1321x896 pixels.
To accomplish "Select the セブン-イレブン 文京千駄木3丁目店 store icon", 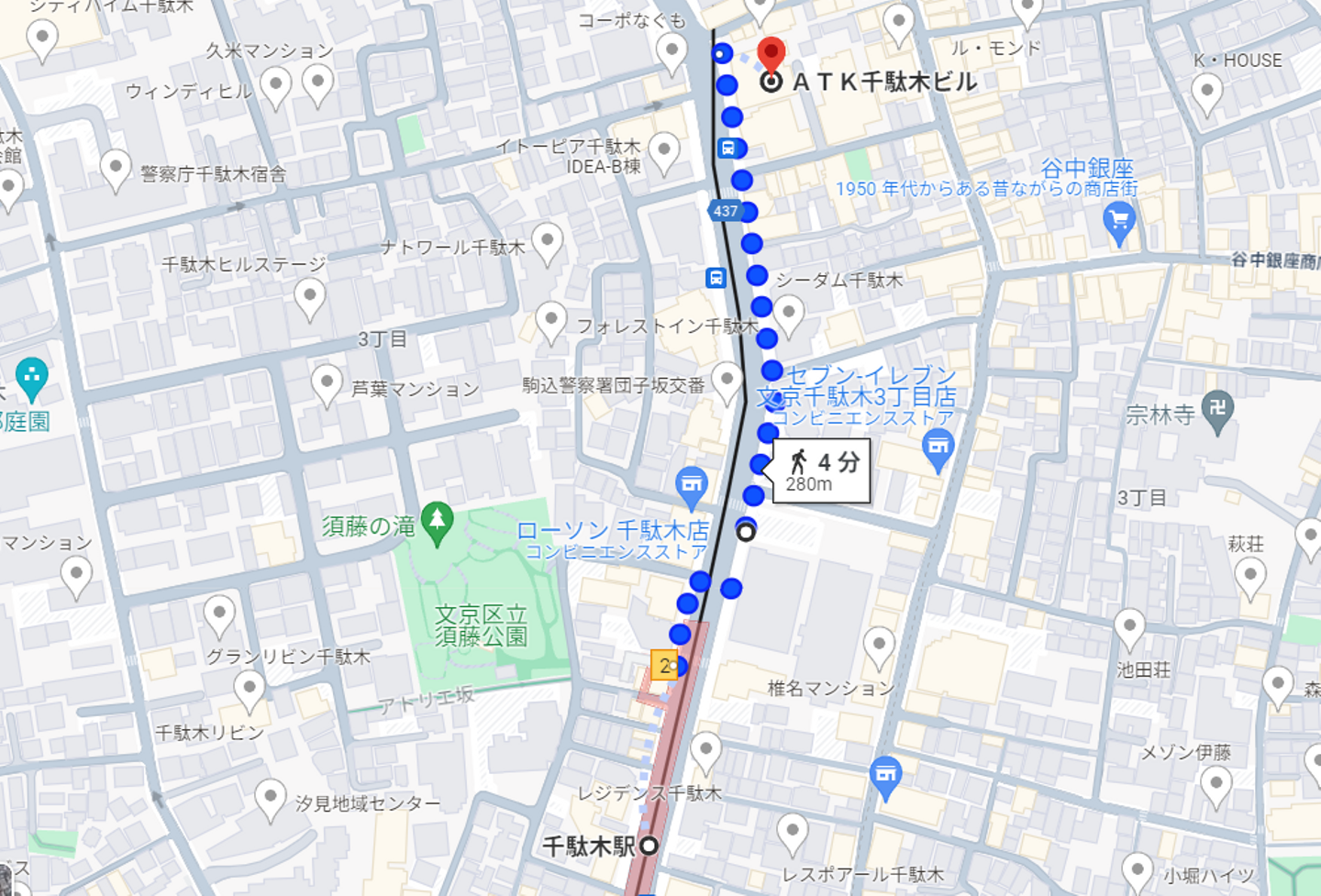I will 938,448.
